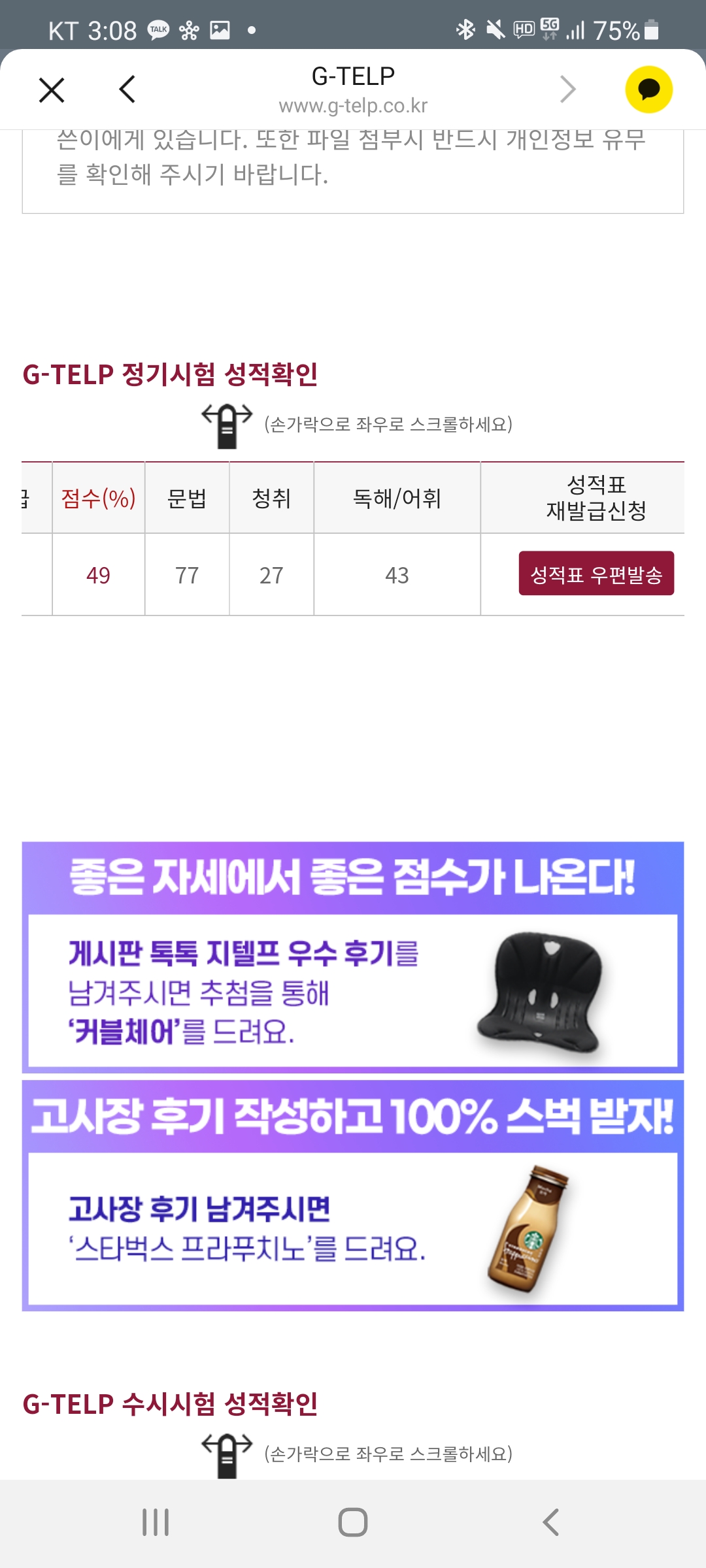Close the in-app browser with X
706x1568 pixels.
pos(52,90)
